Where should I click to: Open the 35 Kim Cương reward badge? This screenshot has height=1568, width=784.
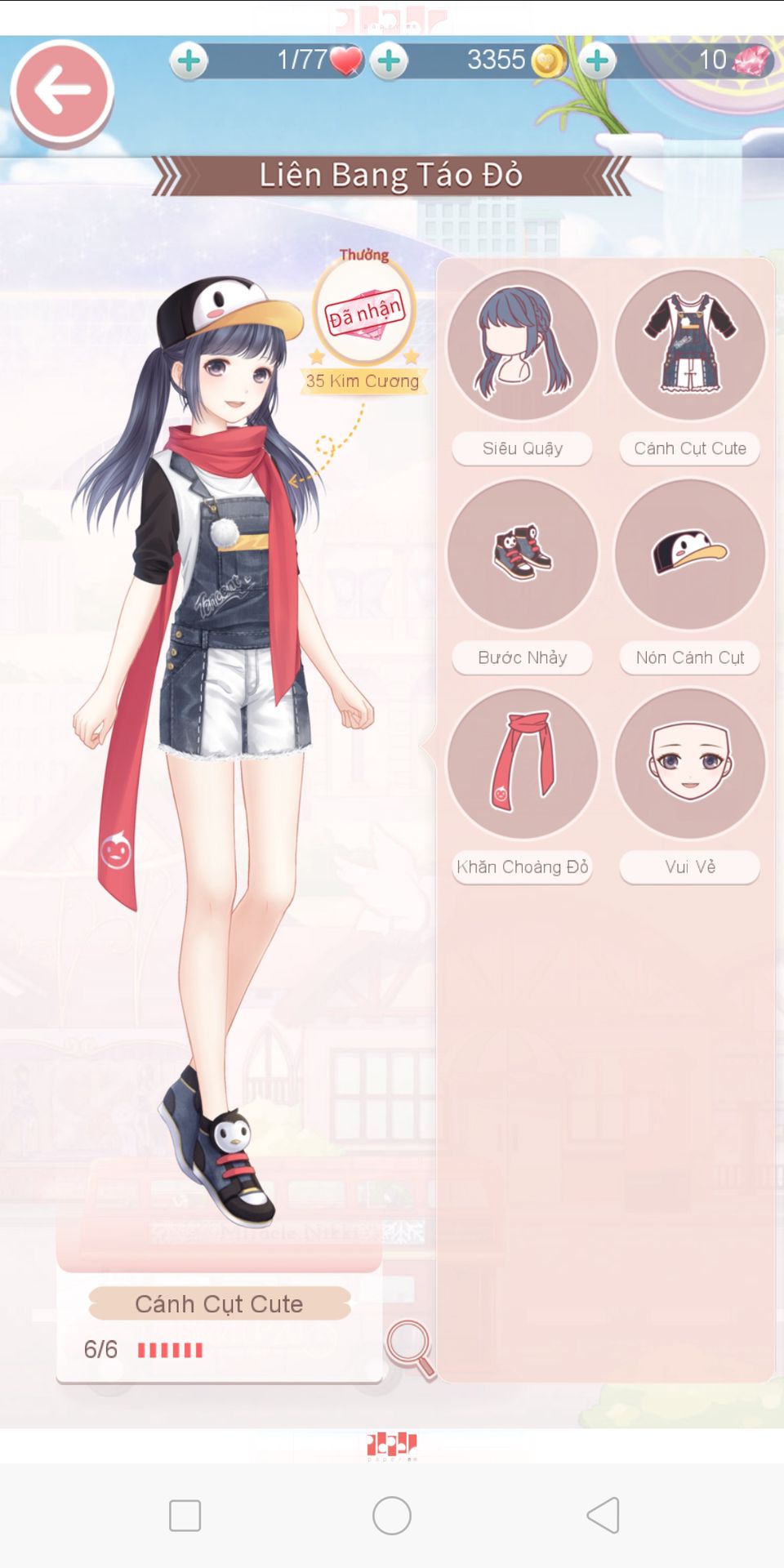pos(363,313)
